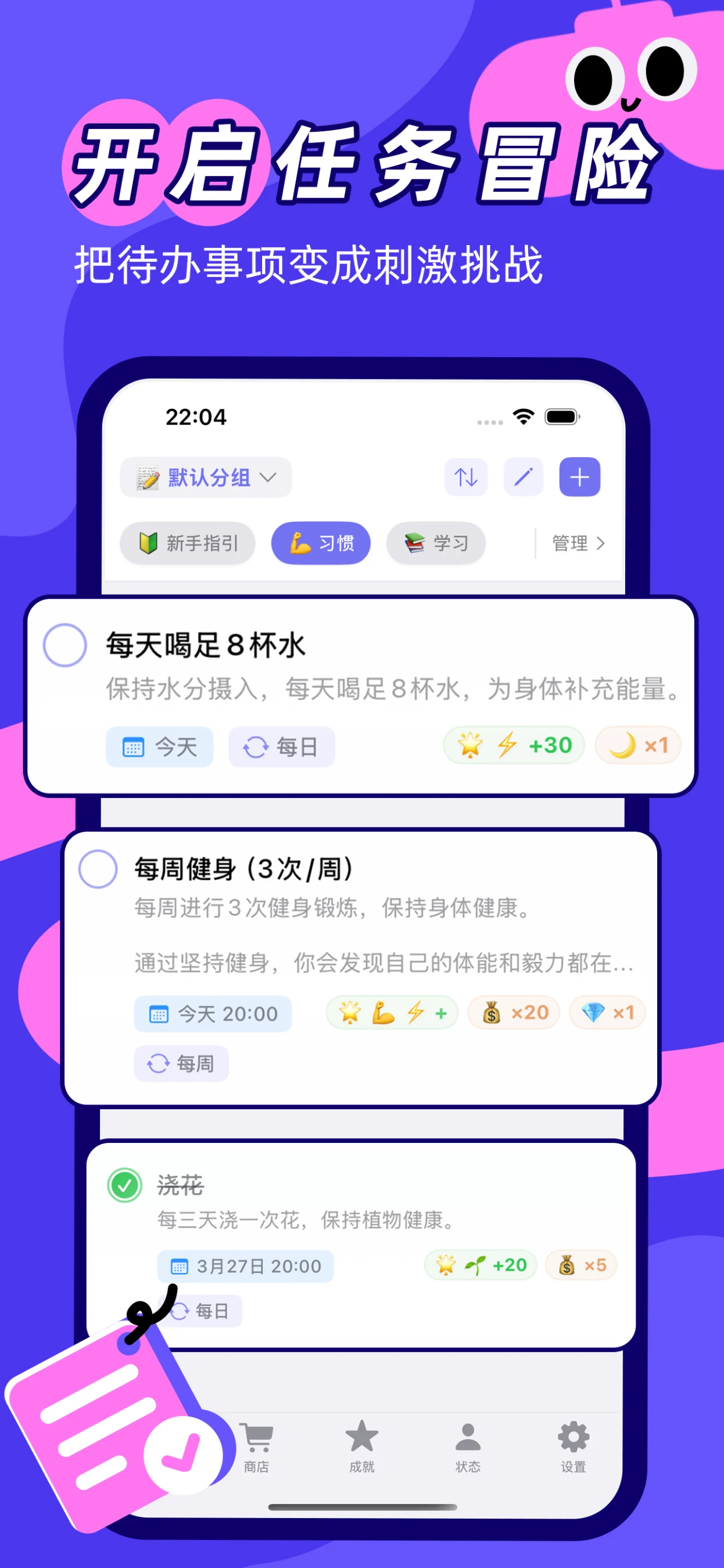This screenshot has width=724, height=1568.
Task: Expand 管理 via its chevron
Action: (576, 544)
